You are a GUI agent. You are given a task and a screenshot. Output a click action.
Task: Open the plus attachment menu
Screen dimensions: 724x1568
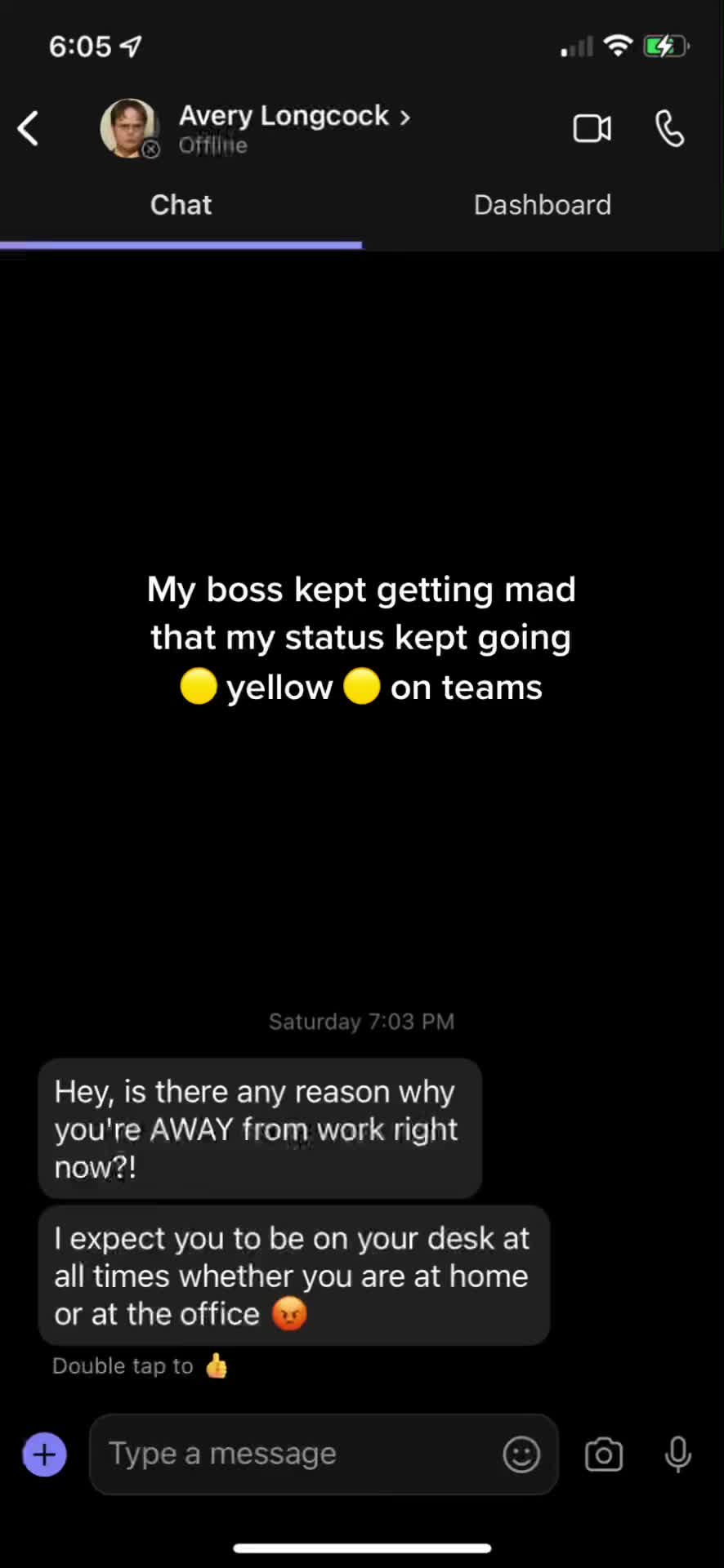44,1454
